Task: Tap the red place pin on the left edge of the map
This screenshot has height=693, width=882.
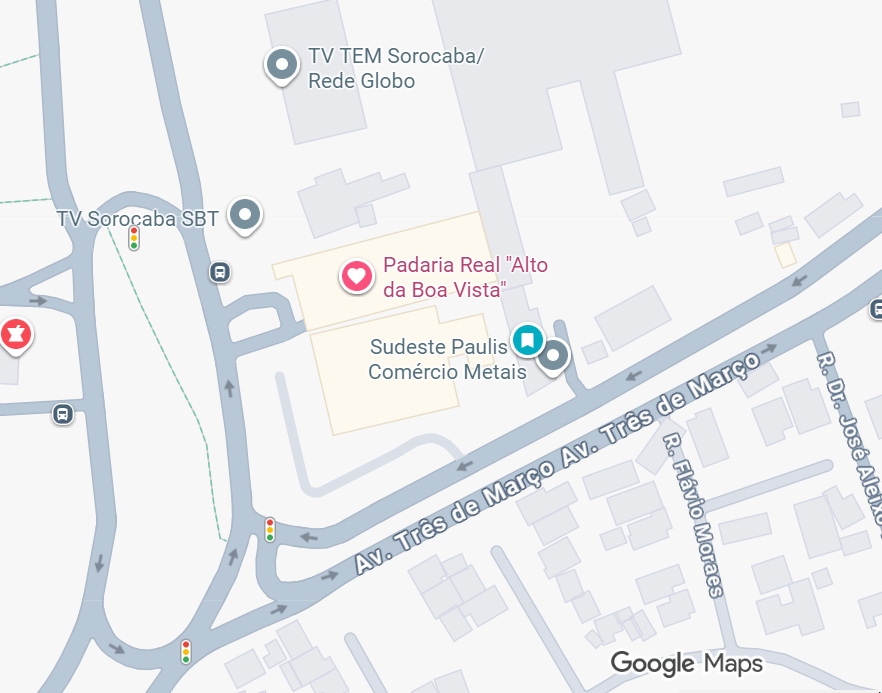Action: coord(14,335)
